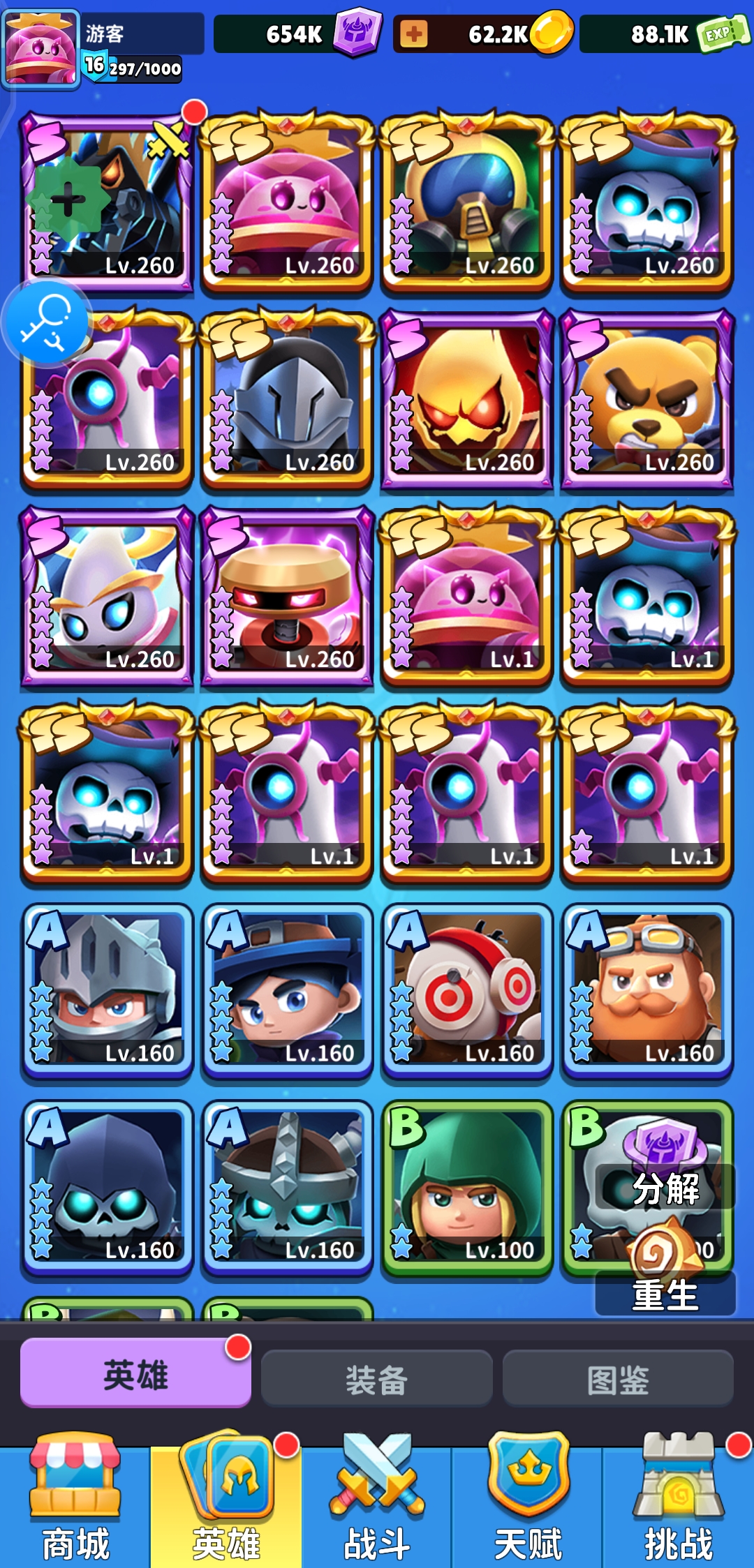
Task: Select the B-rank green hooded archer
Action: tap(467, 1188)
